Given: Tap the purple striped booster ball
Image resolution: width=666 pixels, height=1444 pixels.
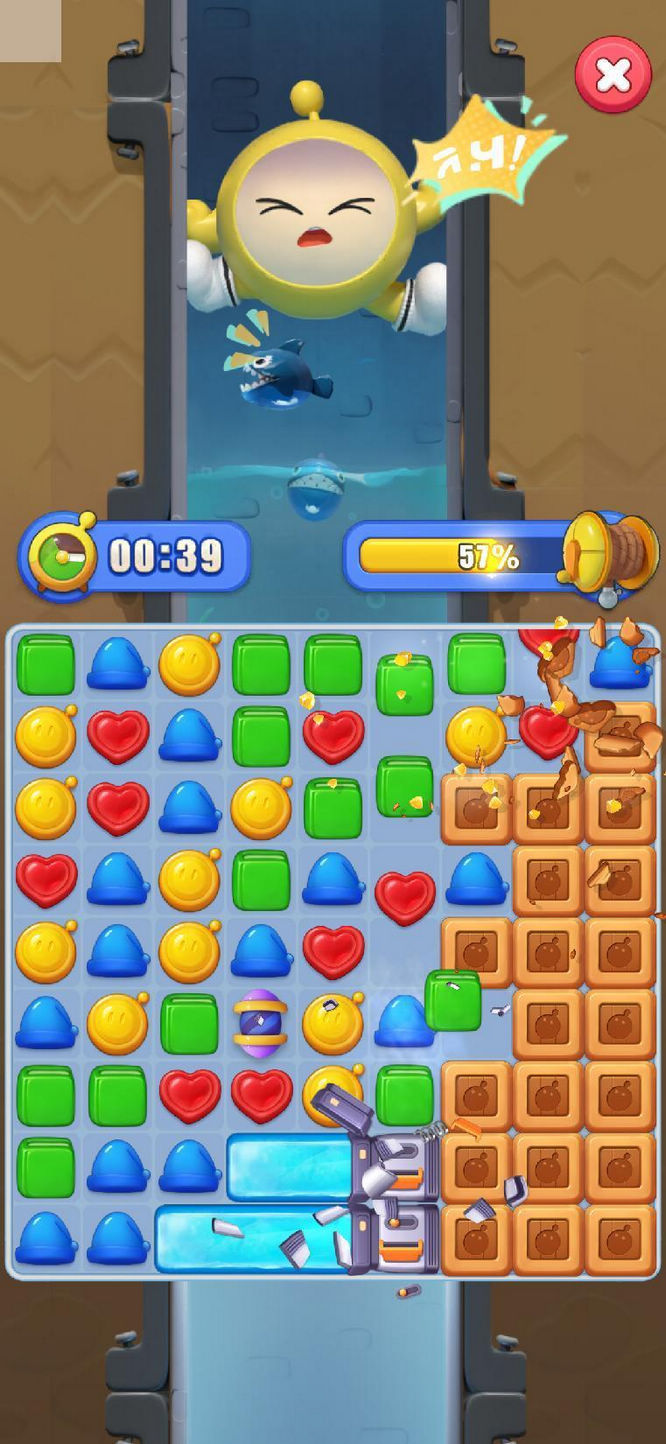Looking at the screenshot, I should coord(261,1023).
